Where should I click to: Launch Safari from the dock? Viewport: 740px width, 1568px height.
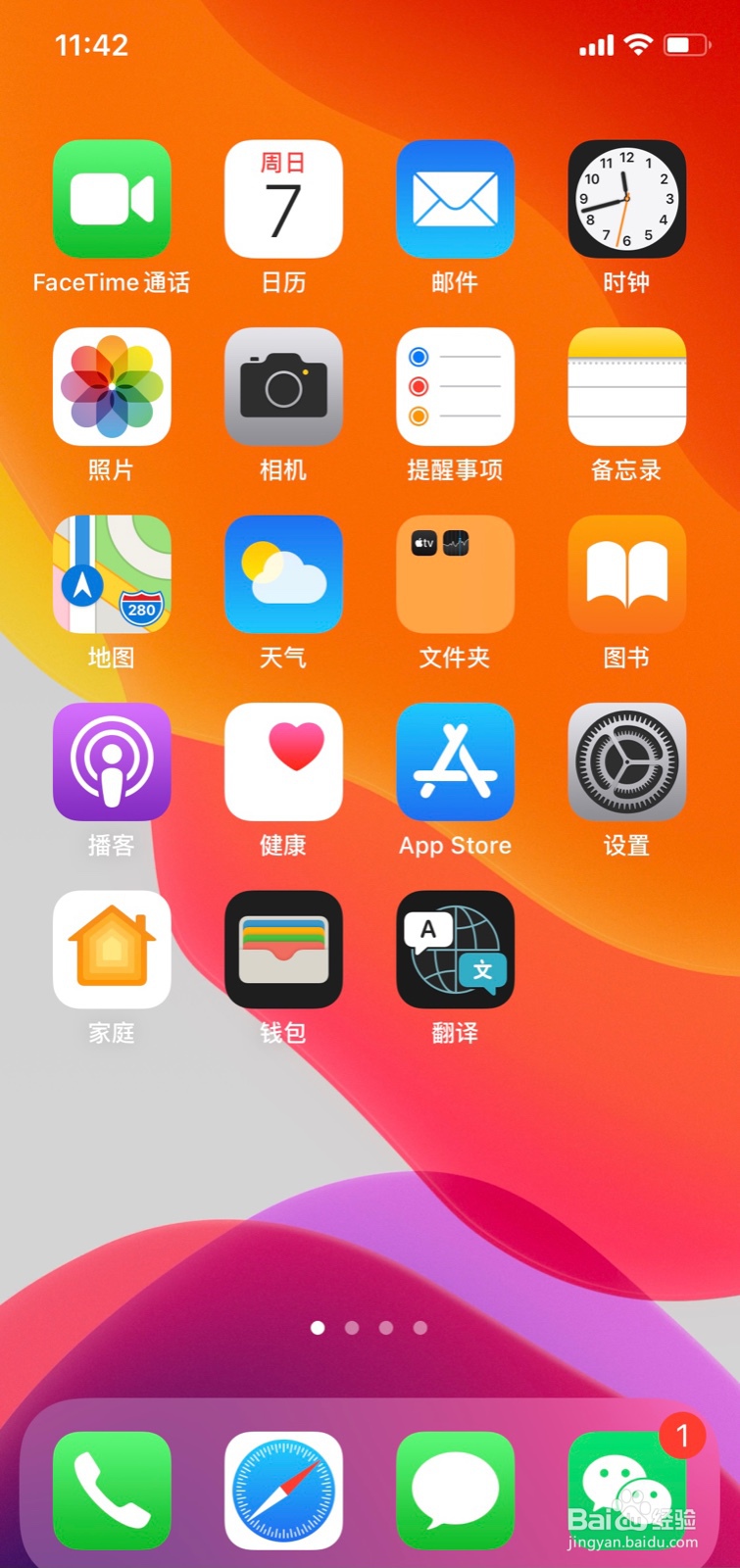[x=283, y=1491]
